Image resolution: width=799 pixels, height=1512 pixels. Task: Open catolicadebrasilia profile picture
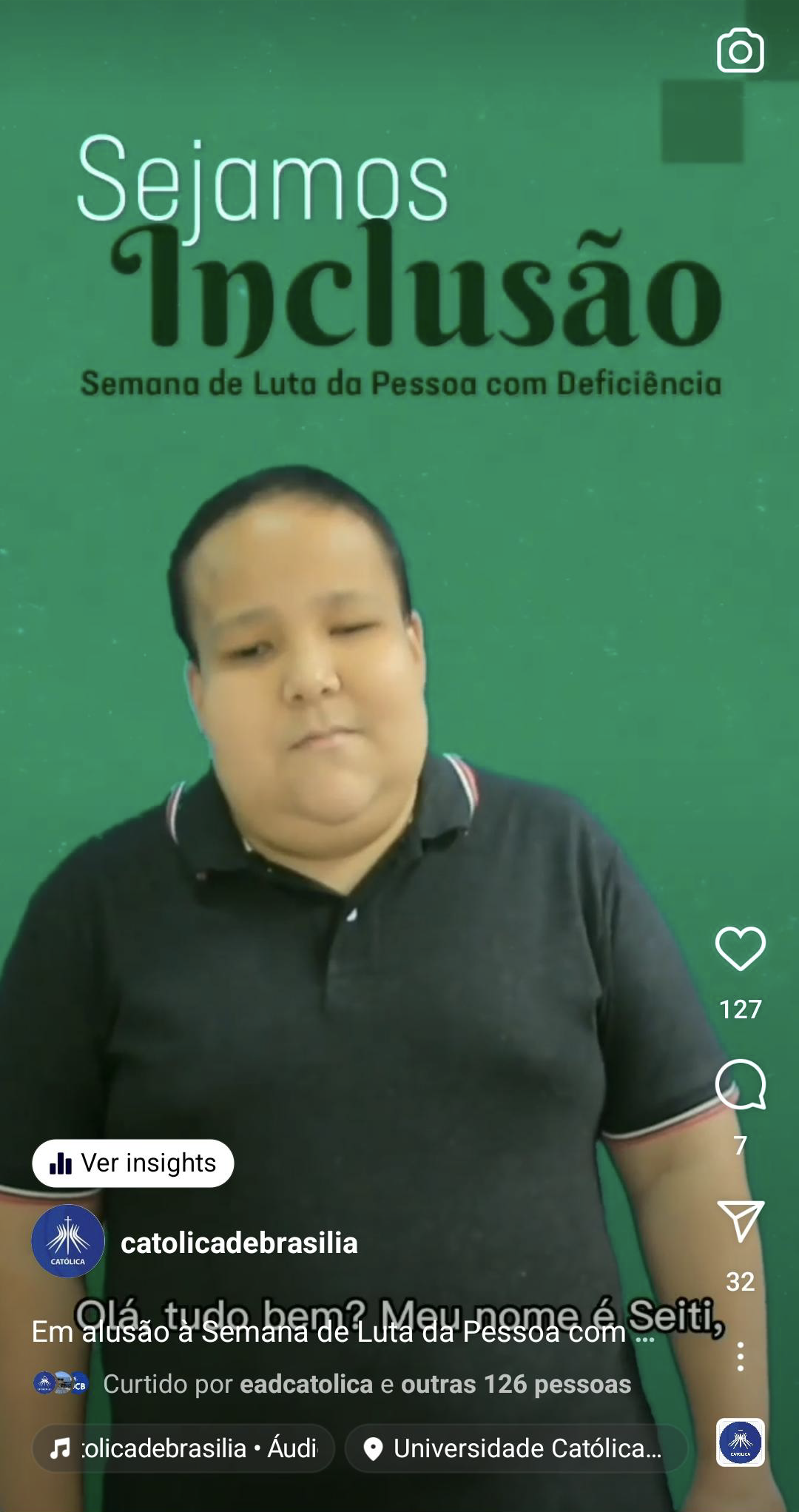(68, 1241)
